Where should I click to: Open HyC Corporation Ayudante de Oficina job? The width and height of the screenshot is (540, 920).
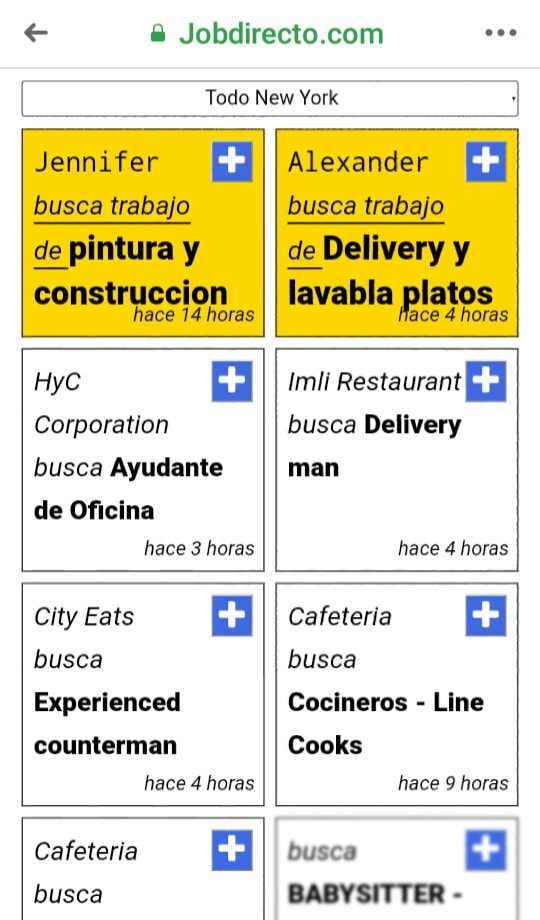(x=143, y=459)
